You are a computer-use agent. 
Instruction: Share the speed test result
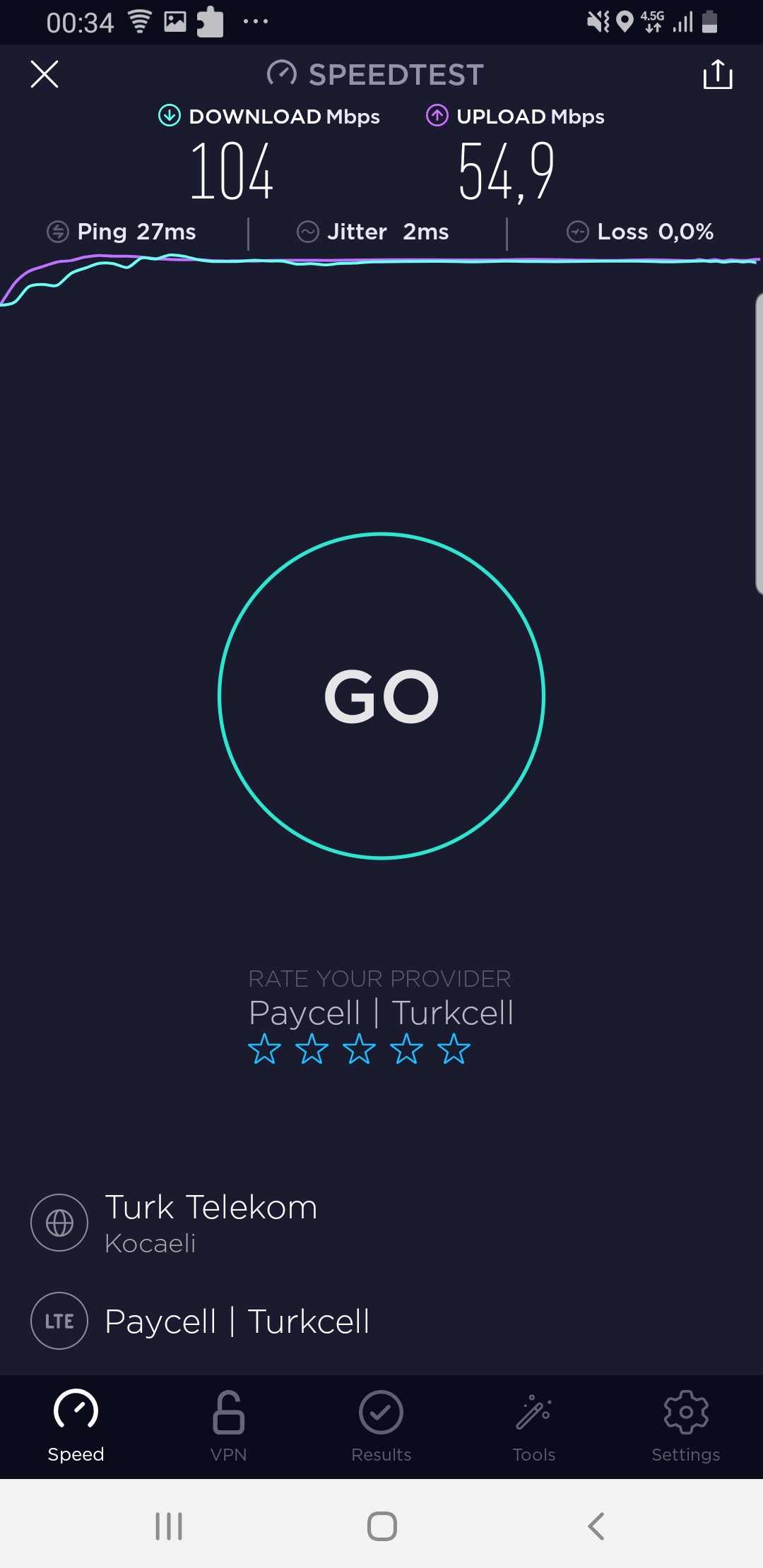click(718, 74)
